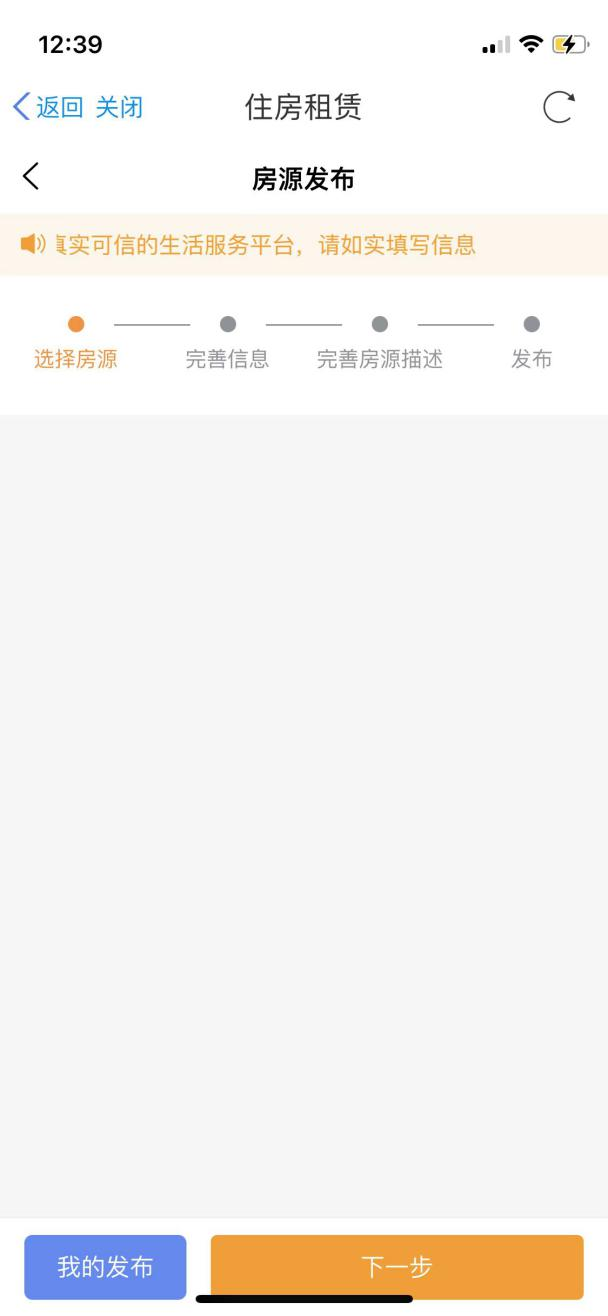608x1316 pixels.
Task: Refresh the 住房租赁 page
Action: (x=558, y=107)
